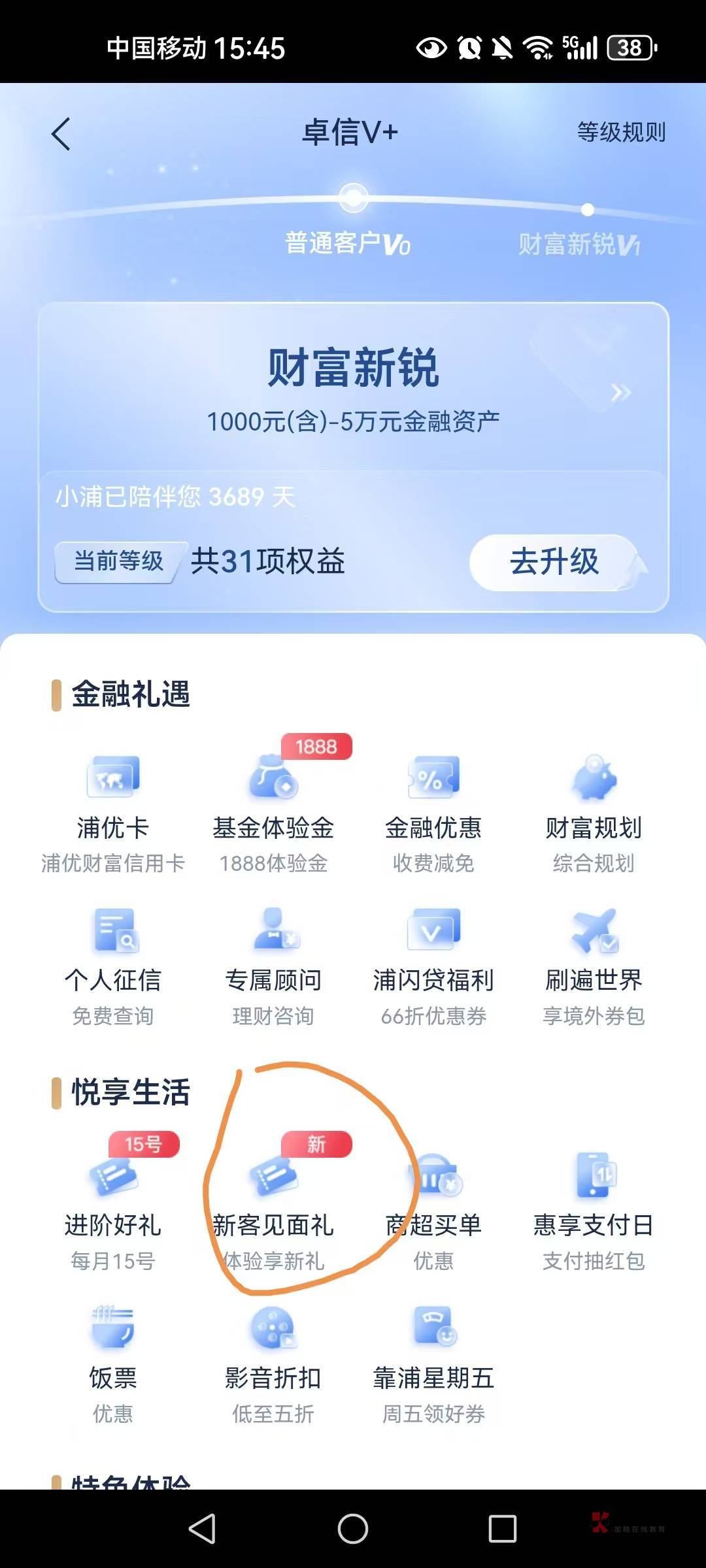
Task: Open the 浦优卡 credit card benefit
Action: (113, 813)
